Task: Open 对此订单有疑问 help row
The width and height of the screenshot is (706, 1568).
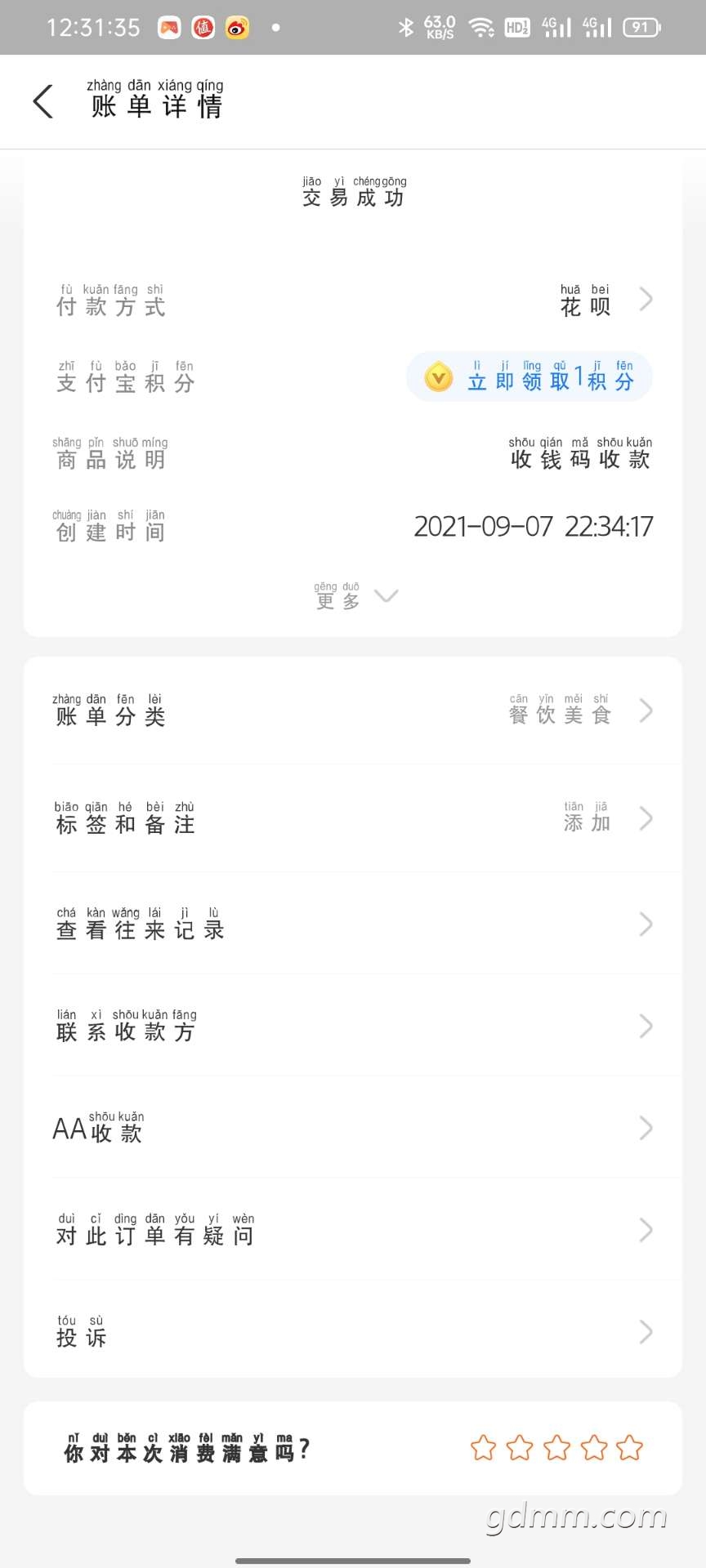Action: coord(353,1231)
